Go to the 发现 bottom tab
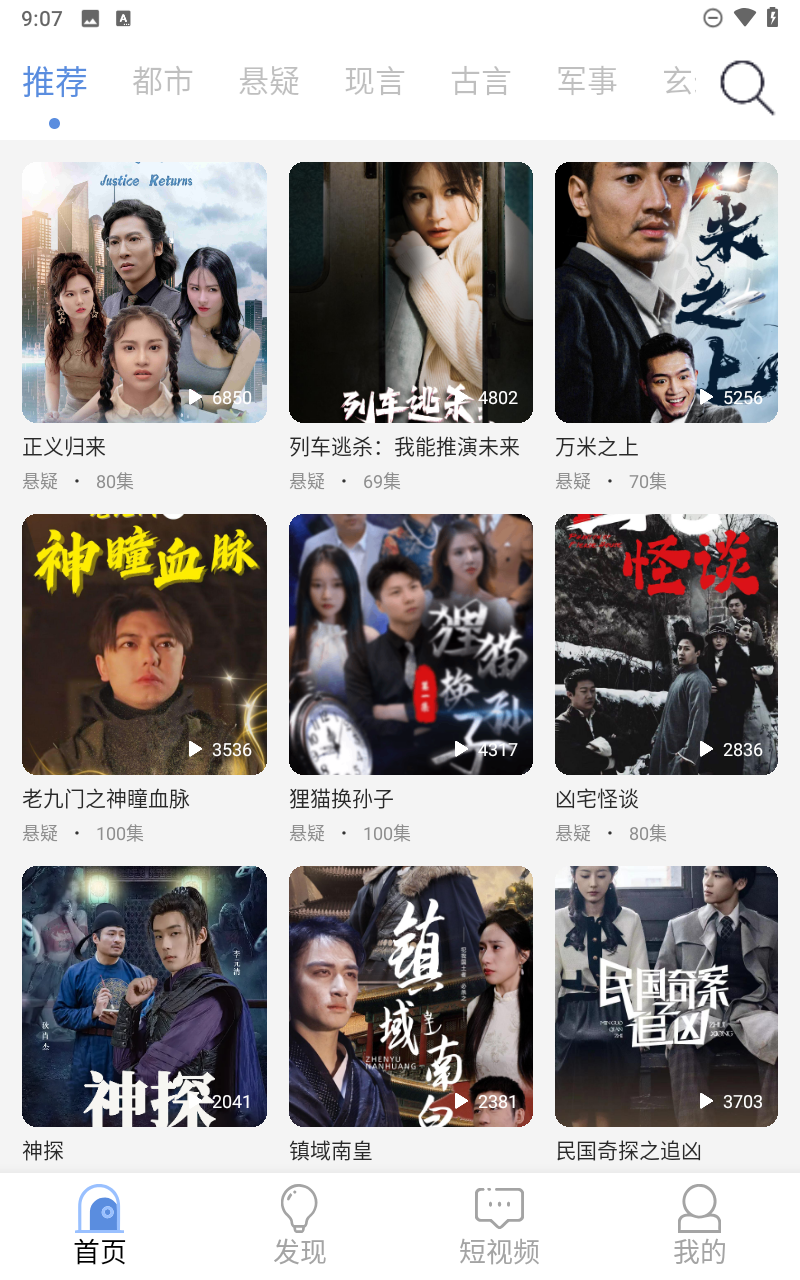The image size is (800, 1280). click(300, 1226)
